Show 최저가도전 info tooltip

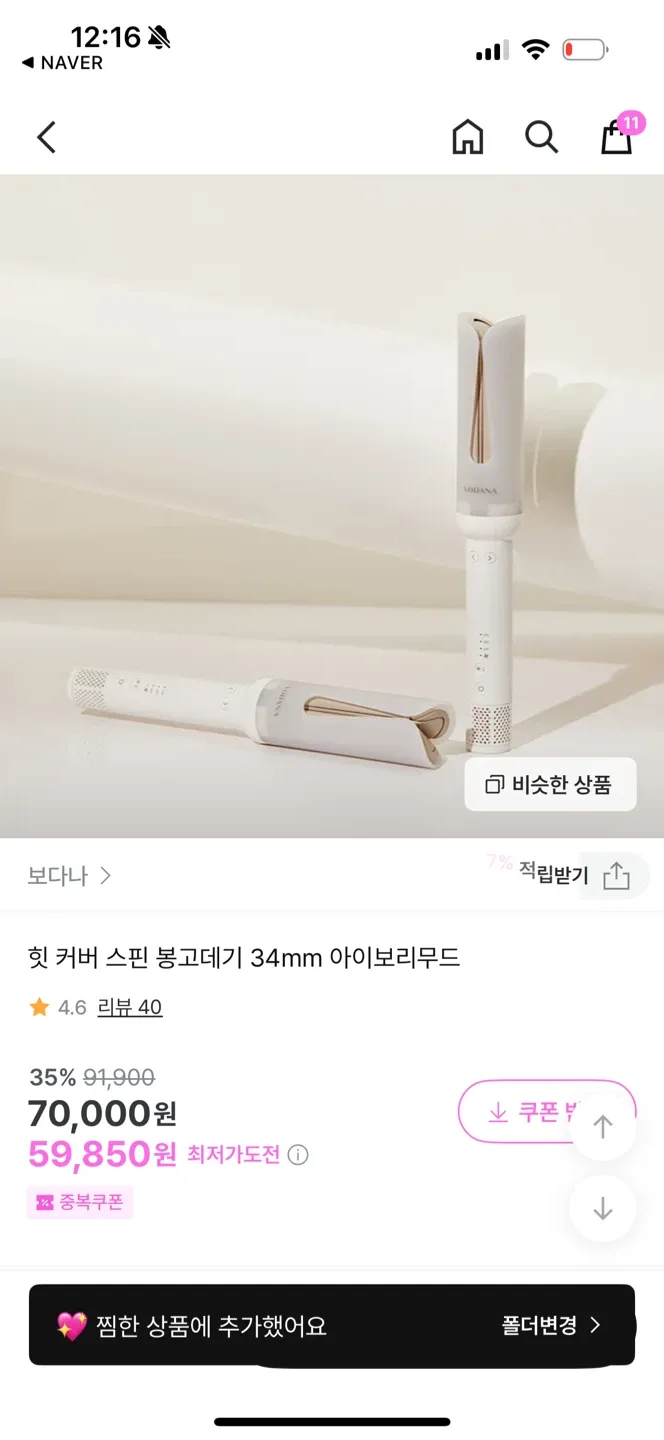pos(298,1155)
